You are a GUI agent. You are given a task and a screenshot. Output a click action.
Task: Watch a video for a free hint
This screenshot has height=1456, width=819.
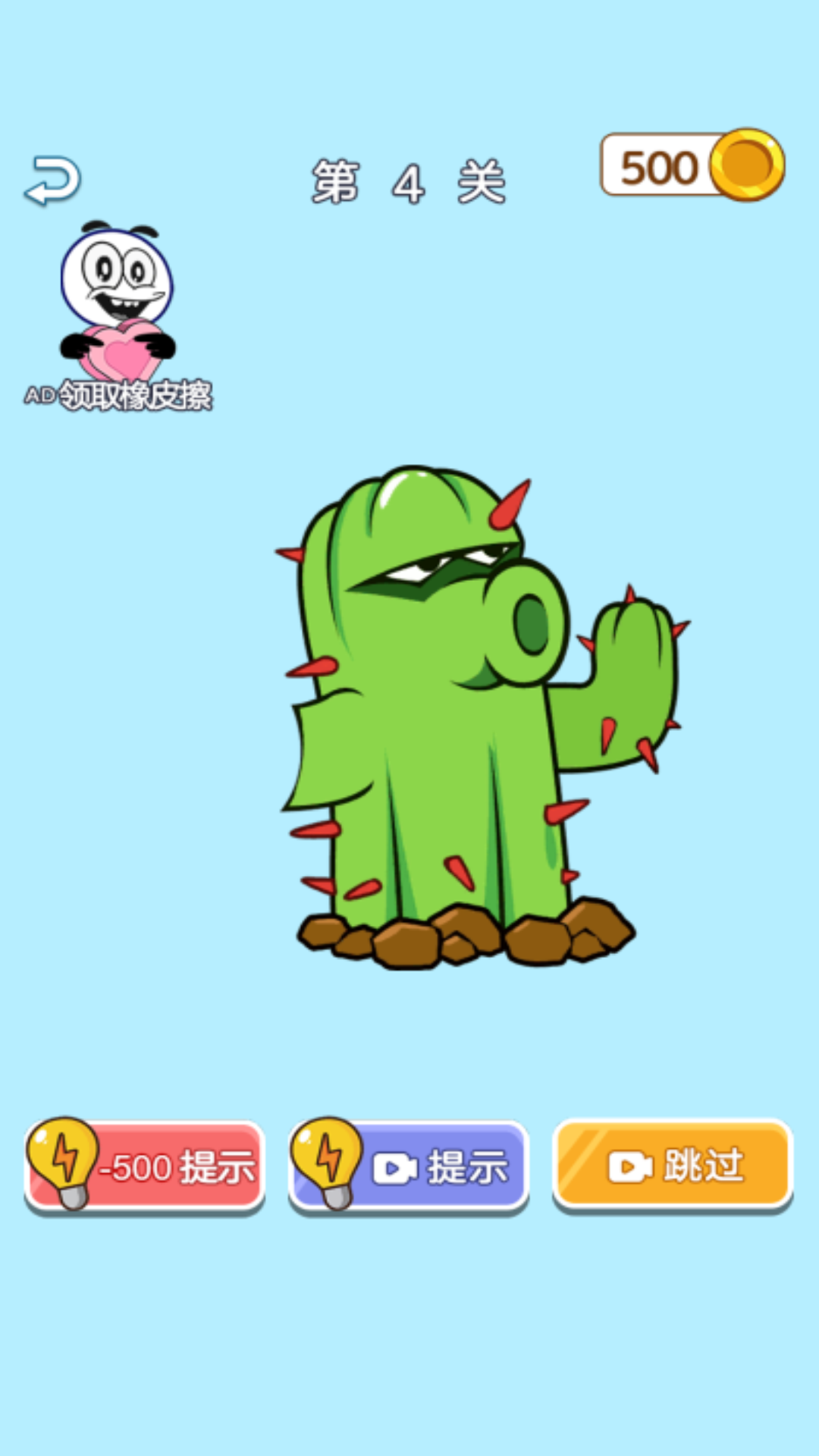pos(409,1166)
